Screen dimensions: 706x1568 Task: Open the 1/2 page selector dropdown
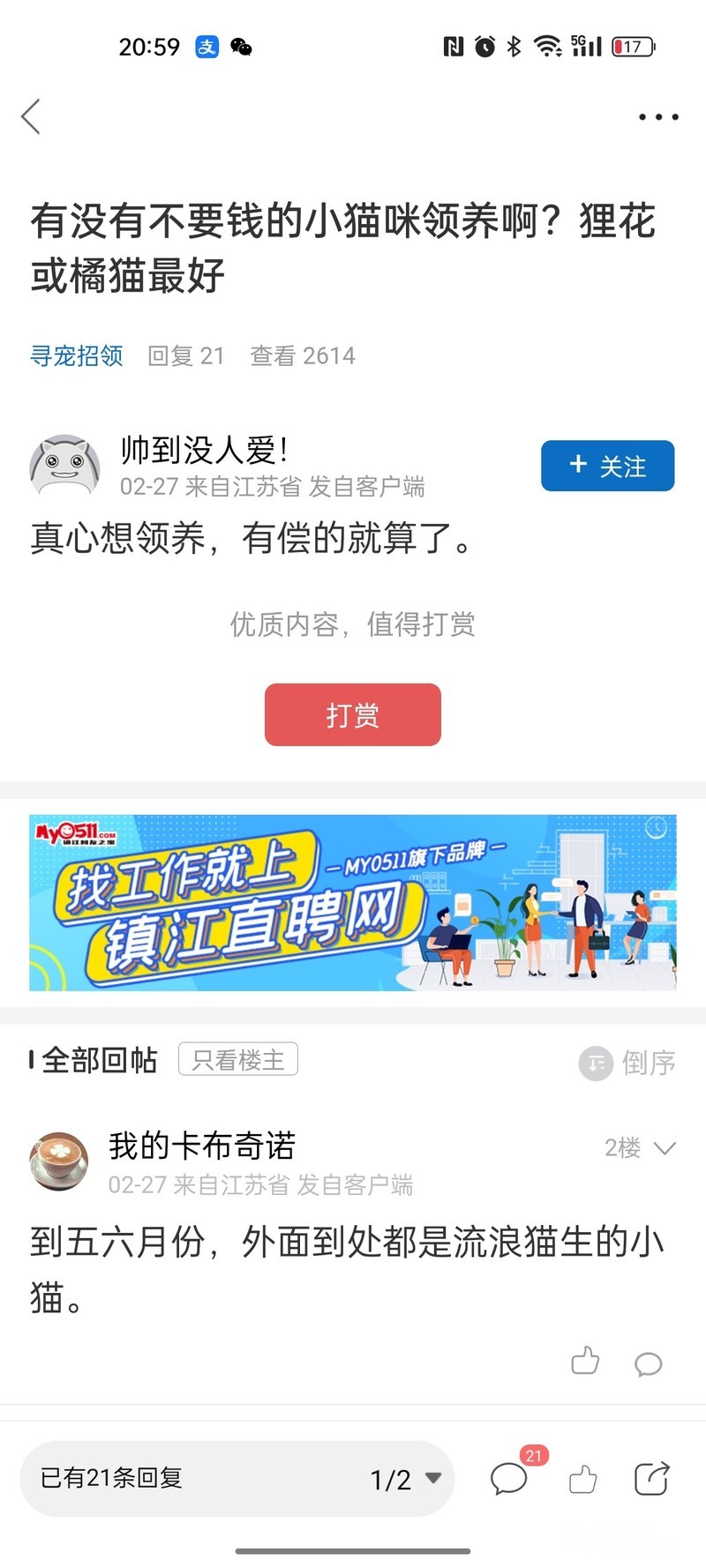406,1479
